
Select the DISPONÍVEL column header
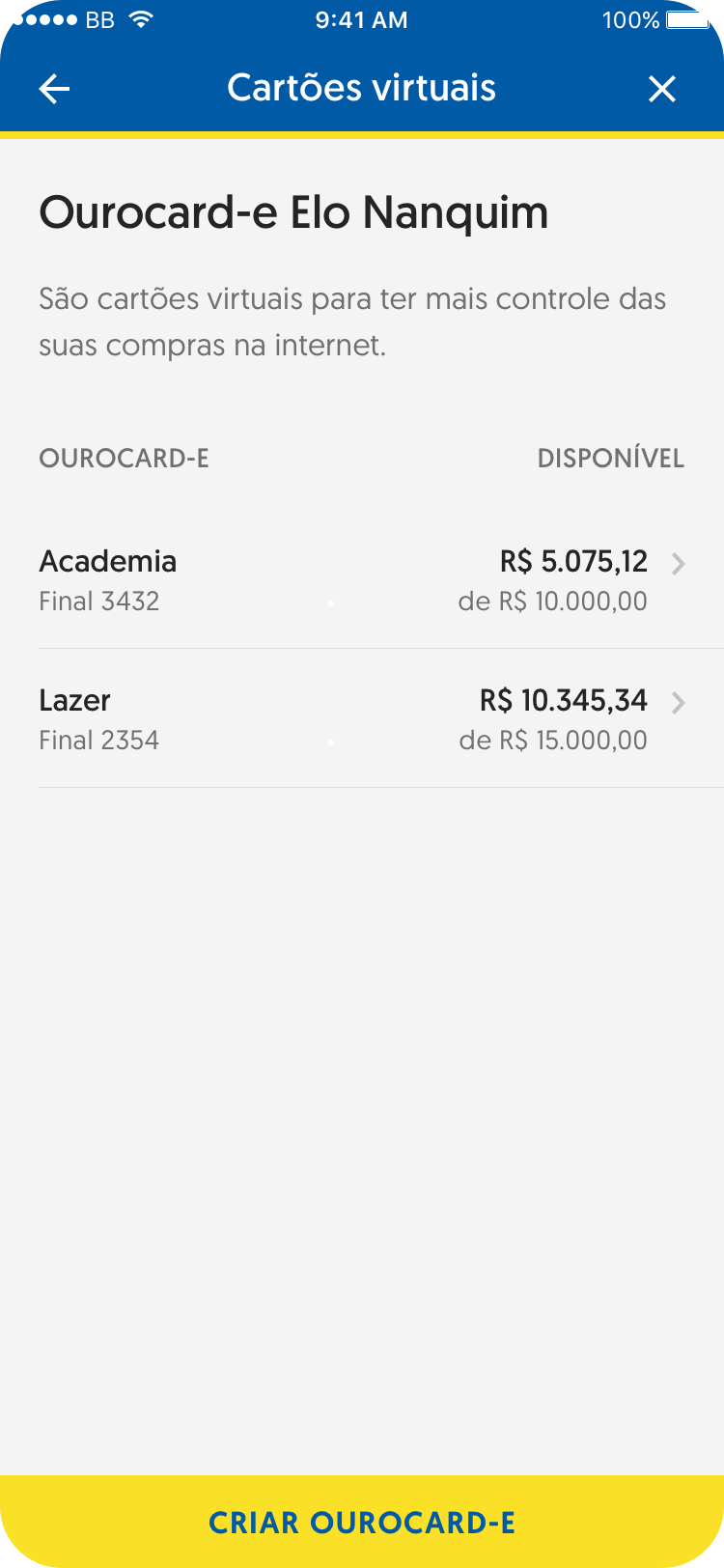(610, 458)
